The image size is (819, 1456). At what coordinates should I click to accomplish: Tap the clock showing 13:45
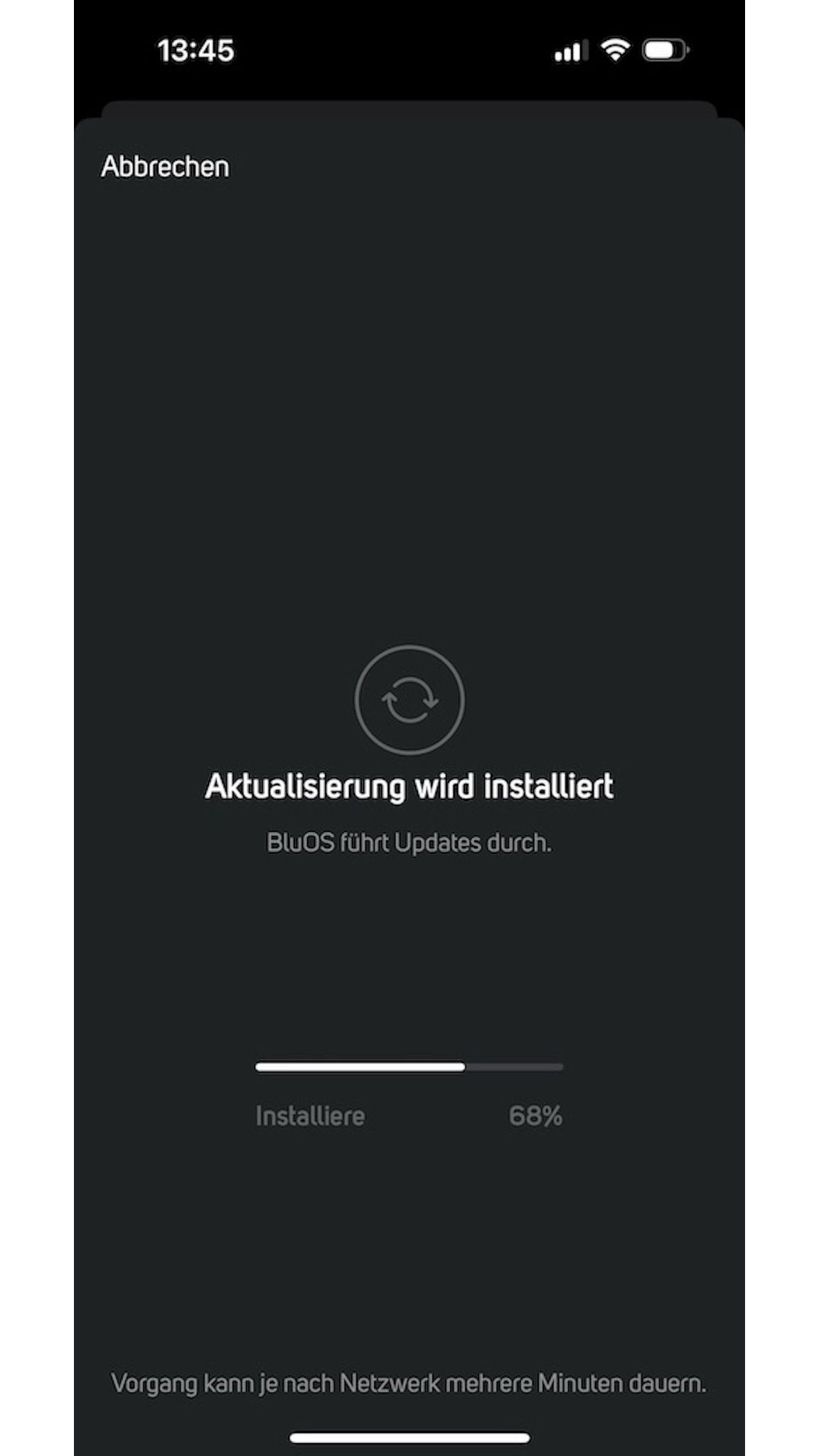(x=196, y=50)
